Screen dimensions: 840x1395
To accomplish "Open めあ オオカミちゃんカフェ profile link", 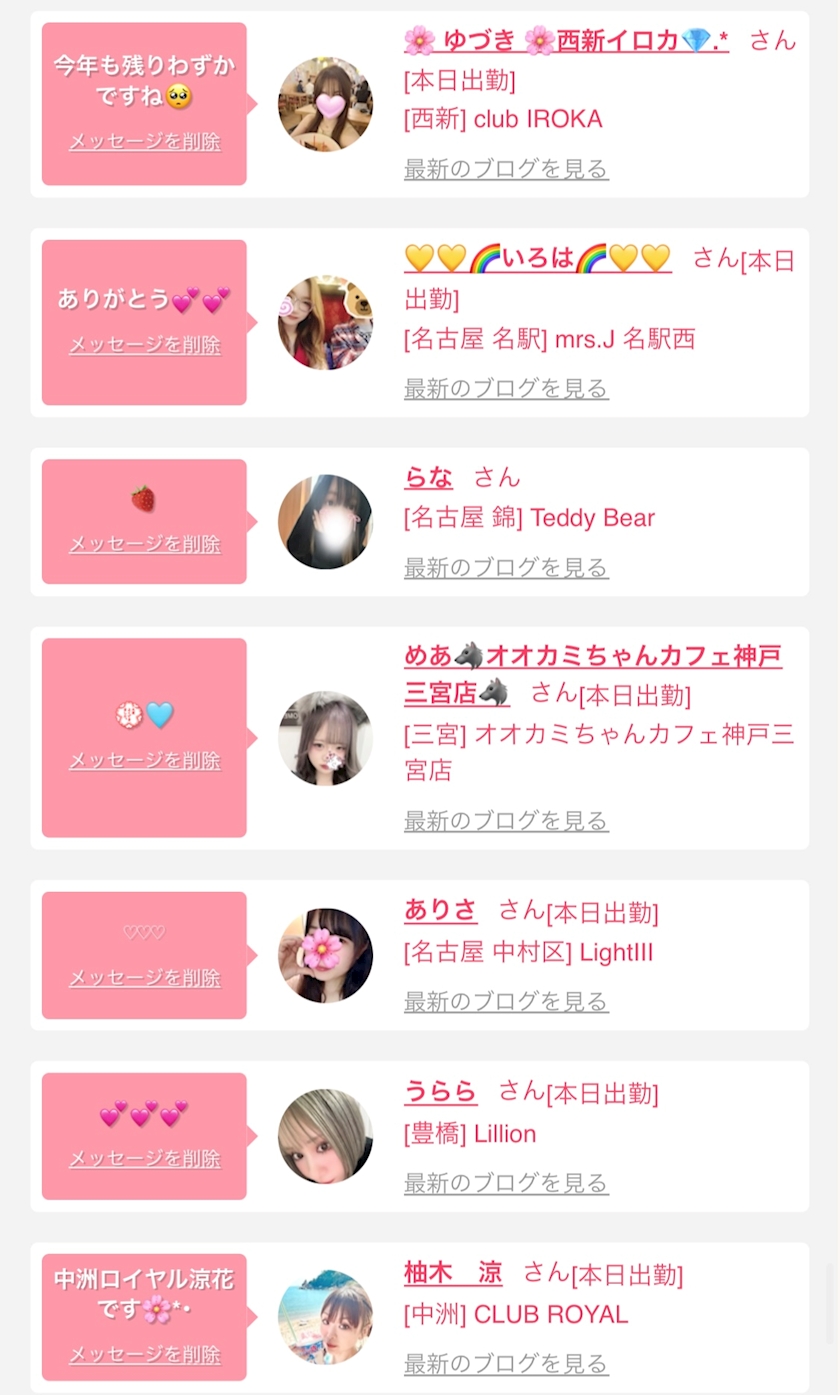I will [593, 673].
